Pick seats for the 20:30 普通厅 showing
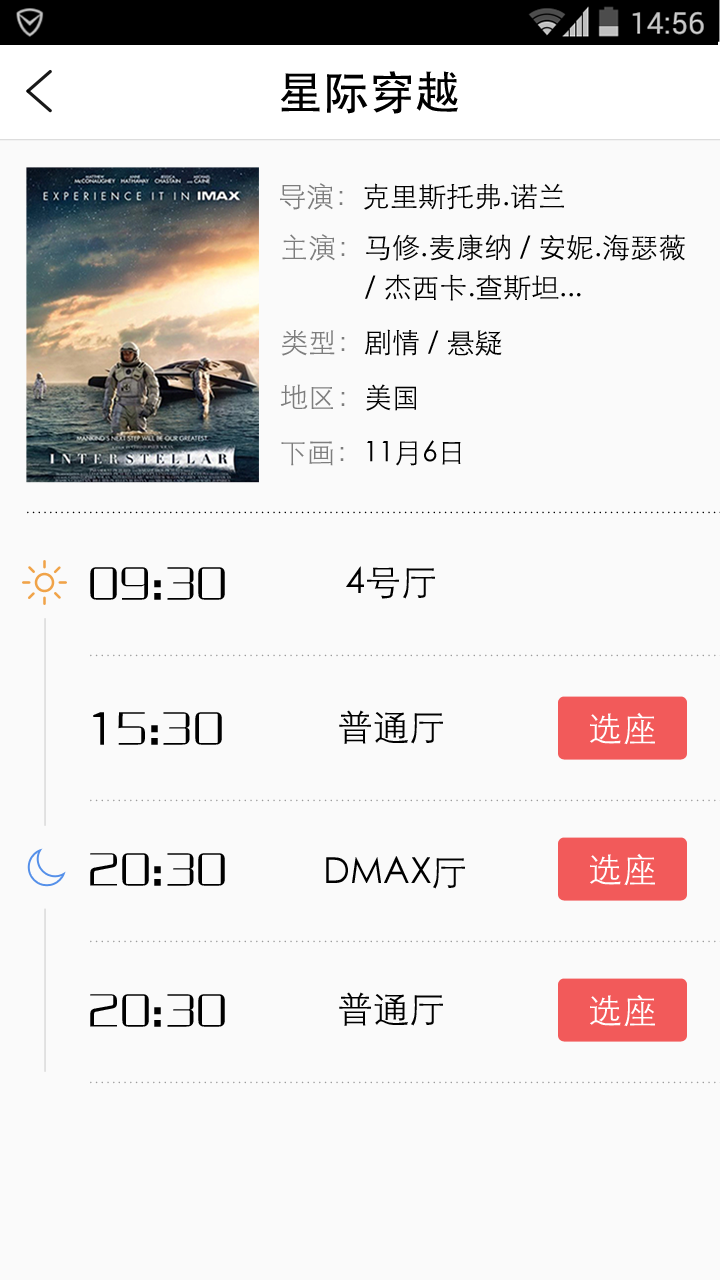 point(622,1010)
